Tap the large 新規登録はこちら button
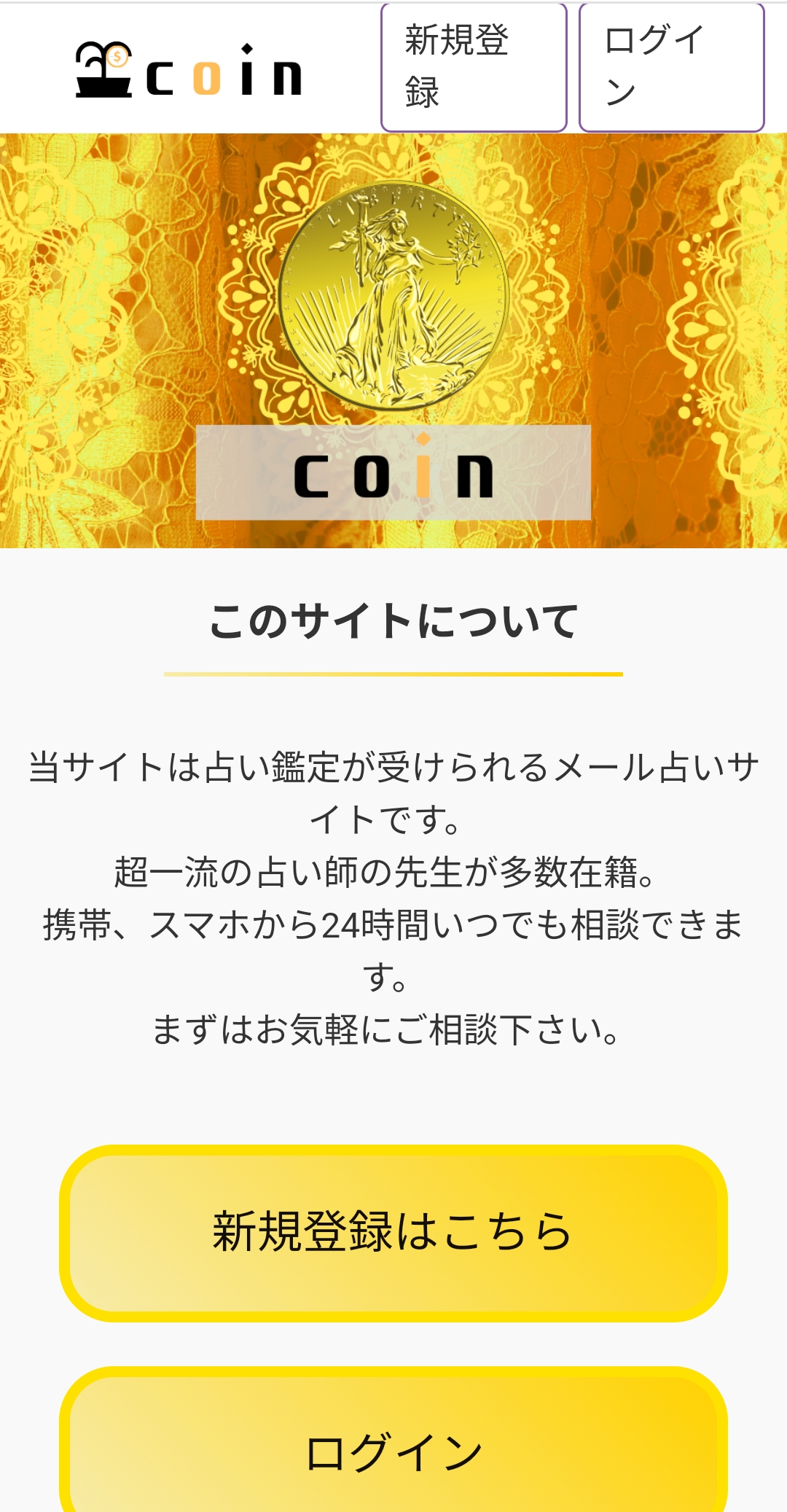Screen dimensions: 787x1512 pos(393,1233)
